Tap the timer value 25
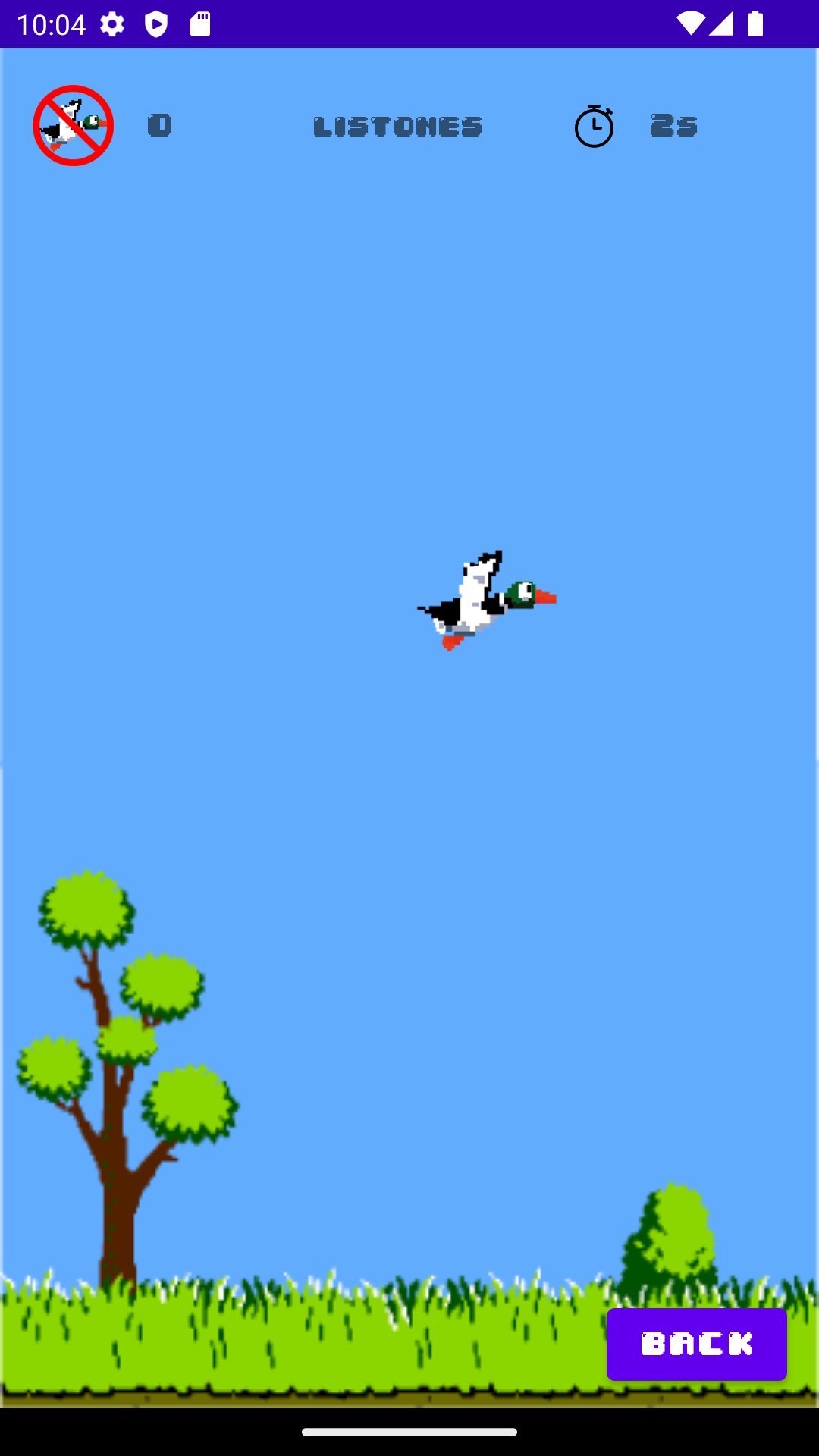 (x=673, y=126)
